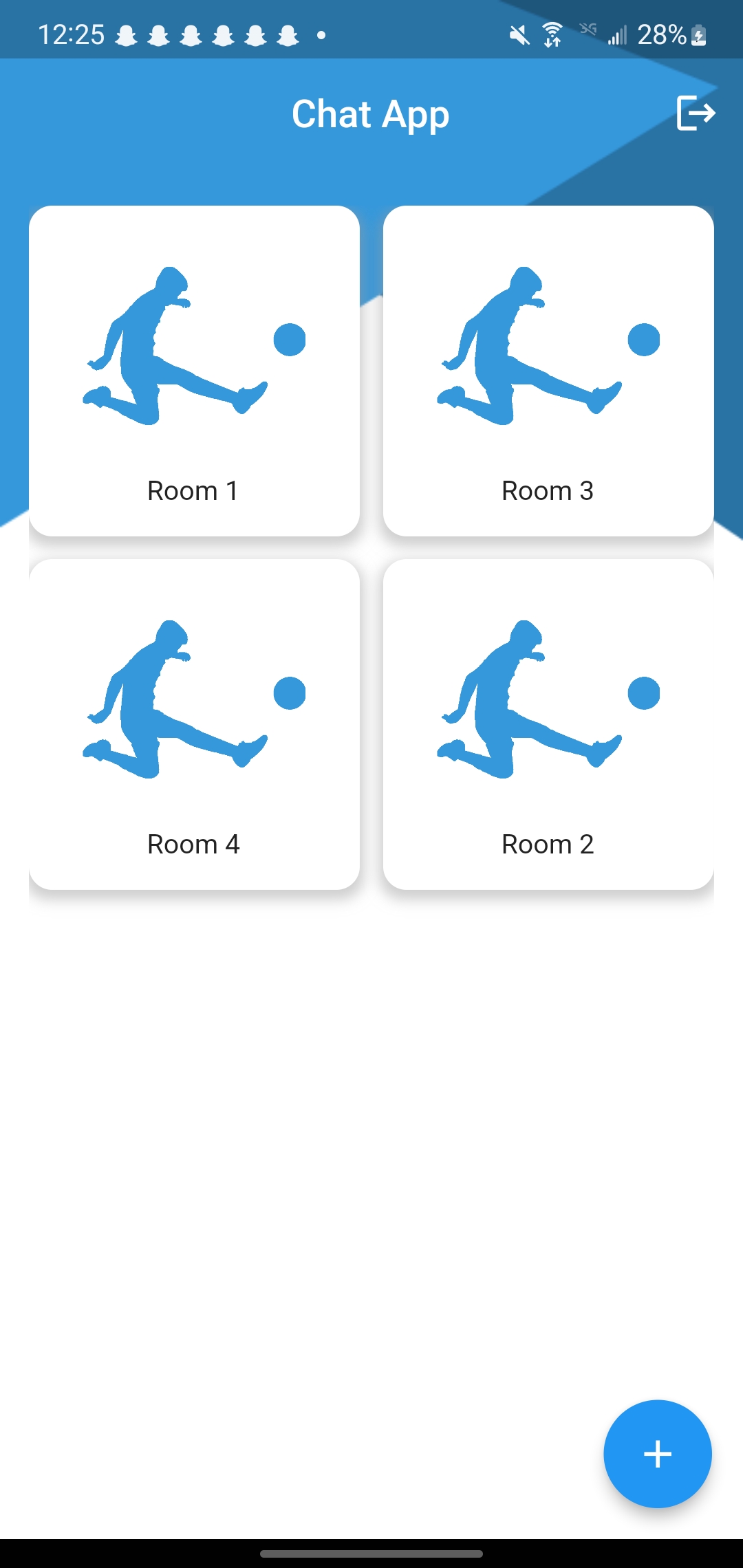The height and width of the screenshot is (1568, 743).
Task: Tap the Chat App title
Action: pos(370,114)
